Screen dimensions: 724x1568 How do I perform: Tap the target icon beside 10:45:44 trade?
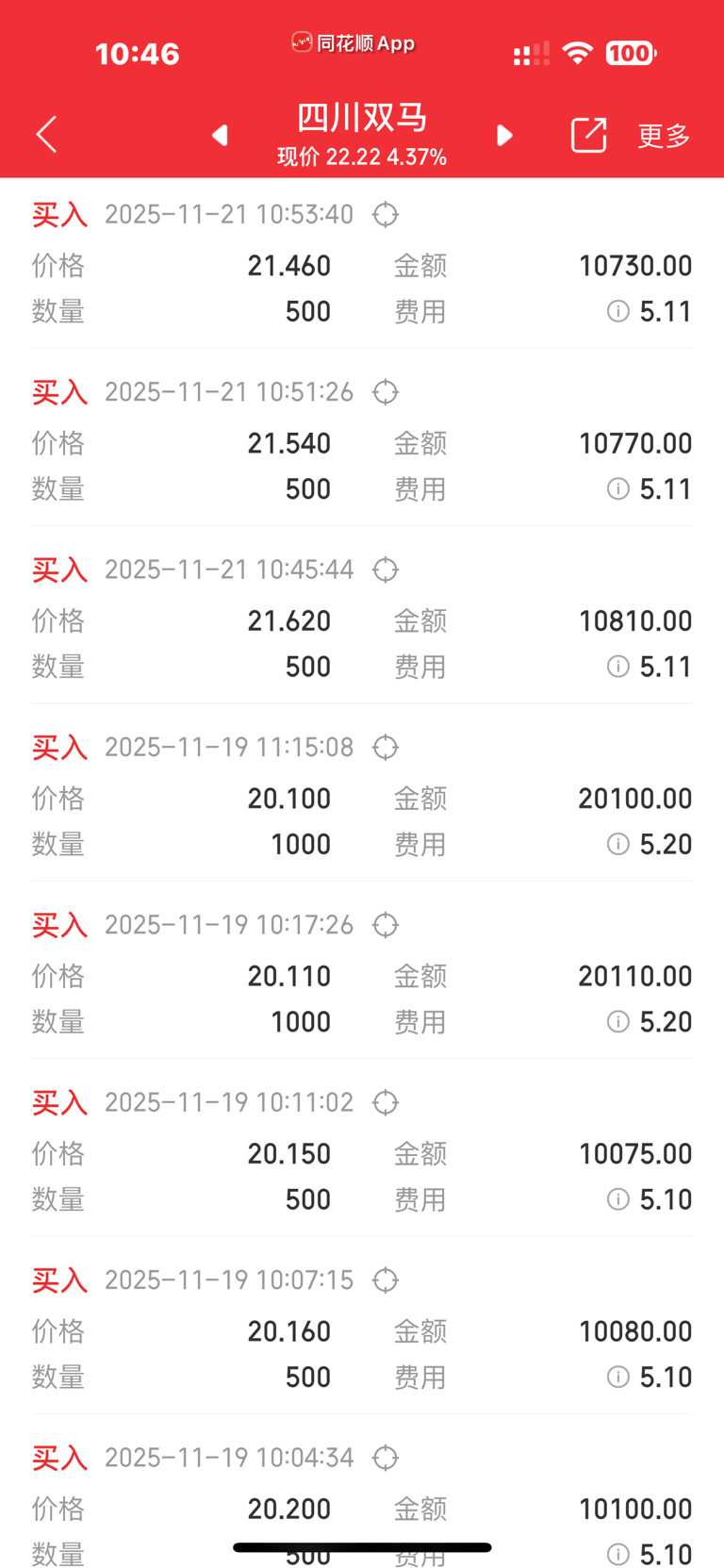pos(386,569)
